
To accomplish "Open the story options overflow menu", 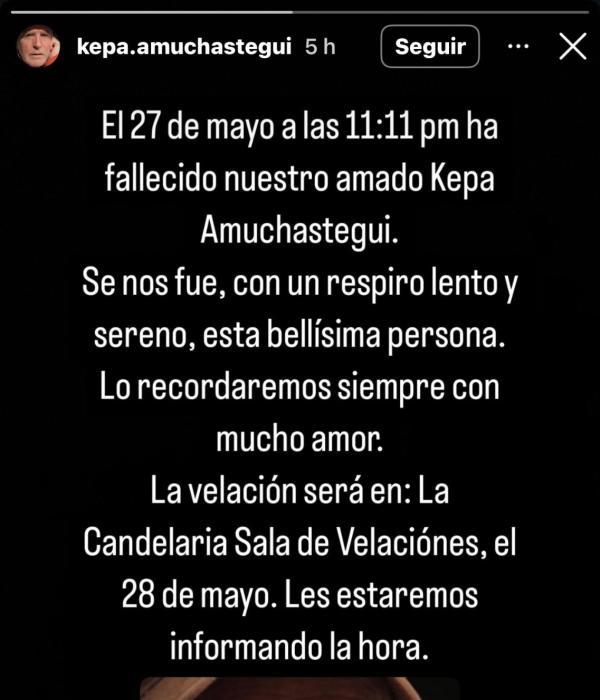I will coord(518,46).
